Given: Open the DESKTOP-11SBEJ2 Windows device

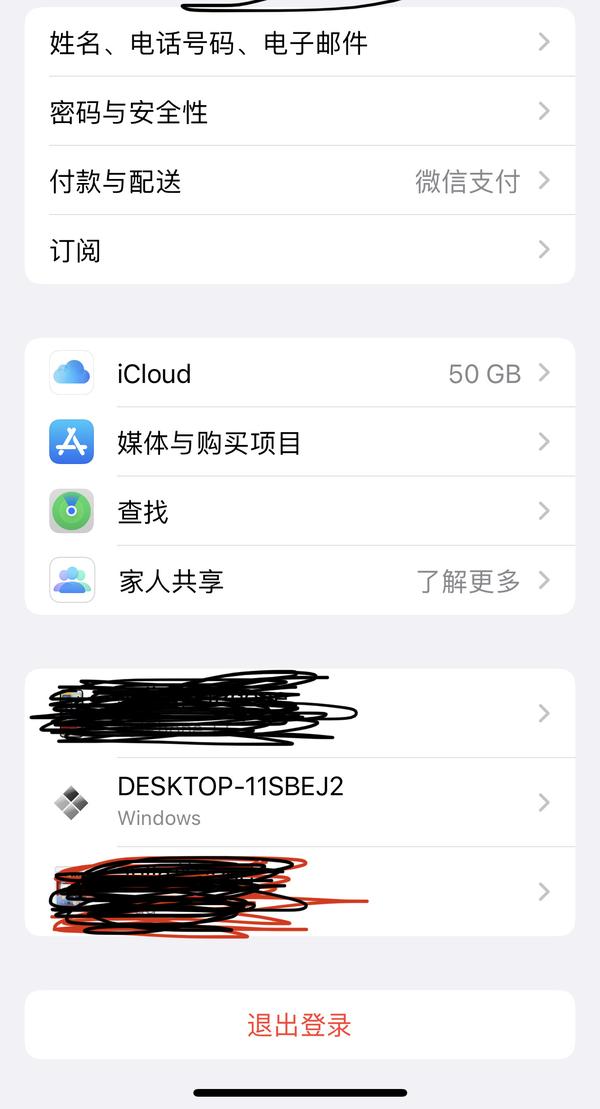Looking at the screenshot, I should coord(300,802).
